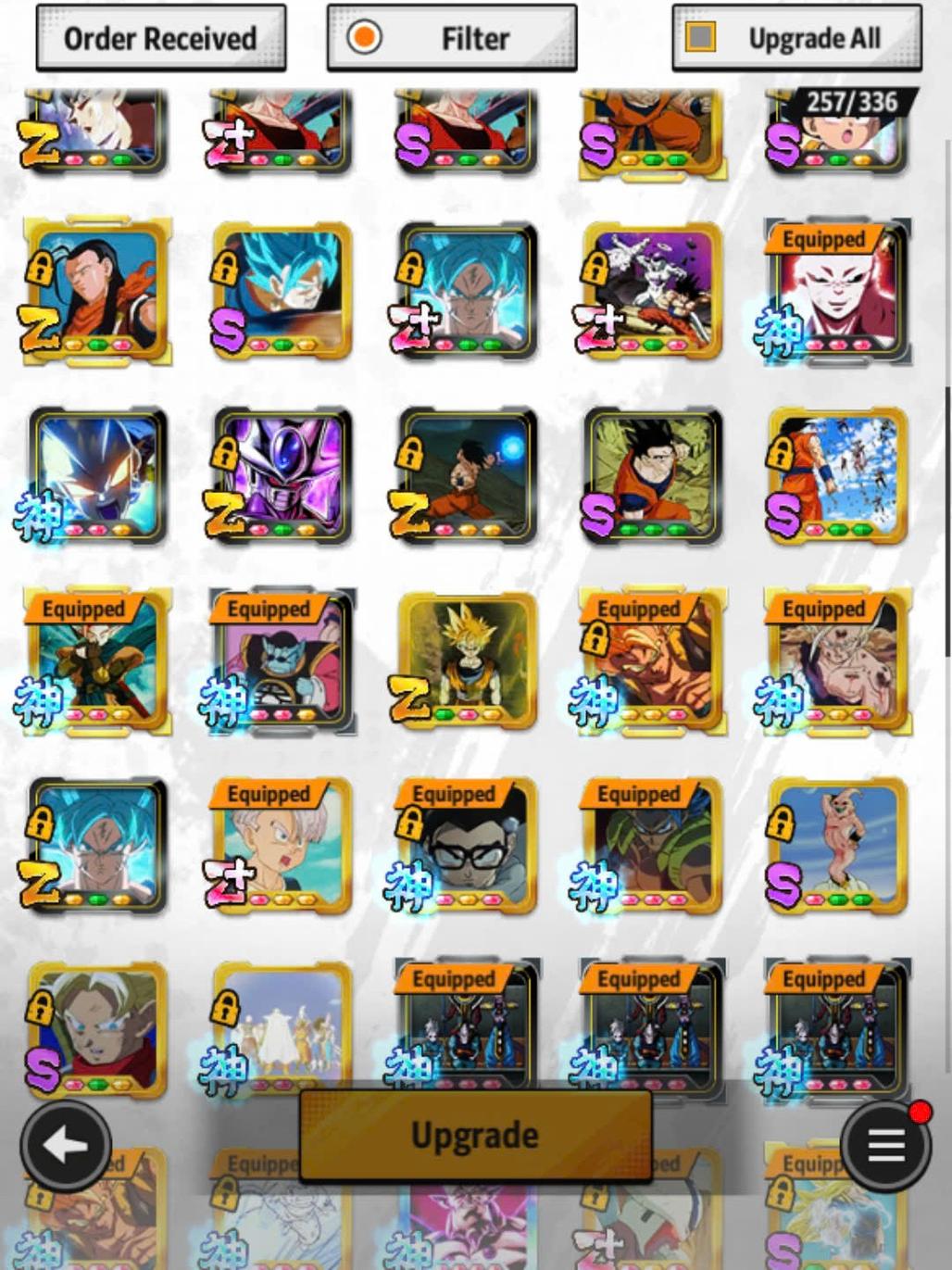Select the equipped Trunks Z+ tile

[282, 847]
